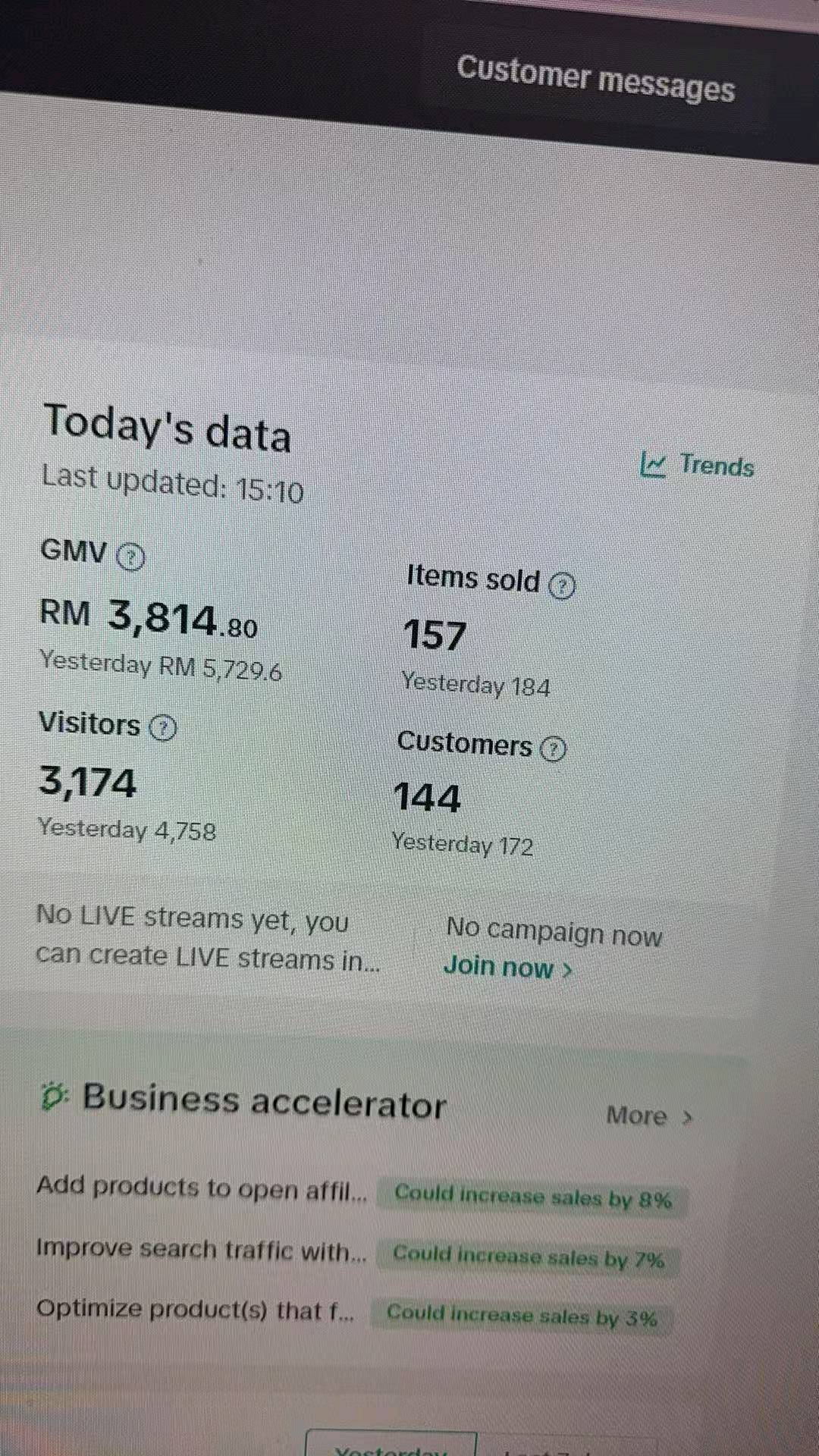Tap GMV help icon
Image resolution: width=819 pixels, height=1456 pixels.
coord(131,557)
